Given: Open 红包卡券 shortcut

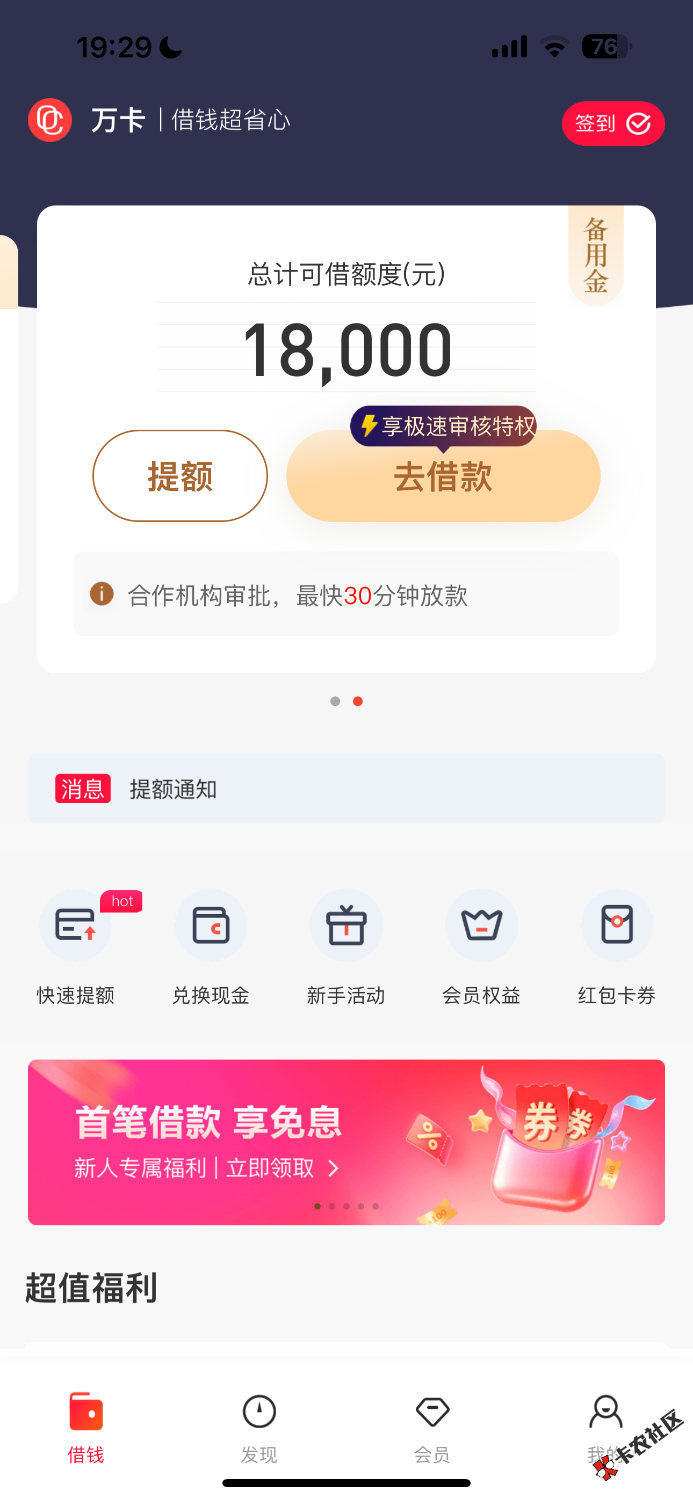Looking at the screenshot, I should pyautogui.click(x=617, y=946).
